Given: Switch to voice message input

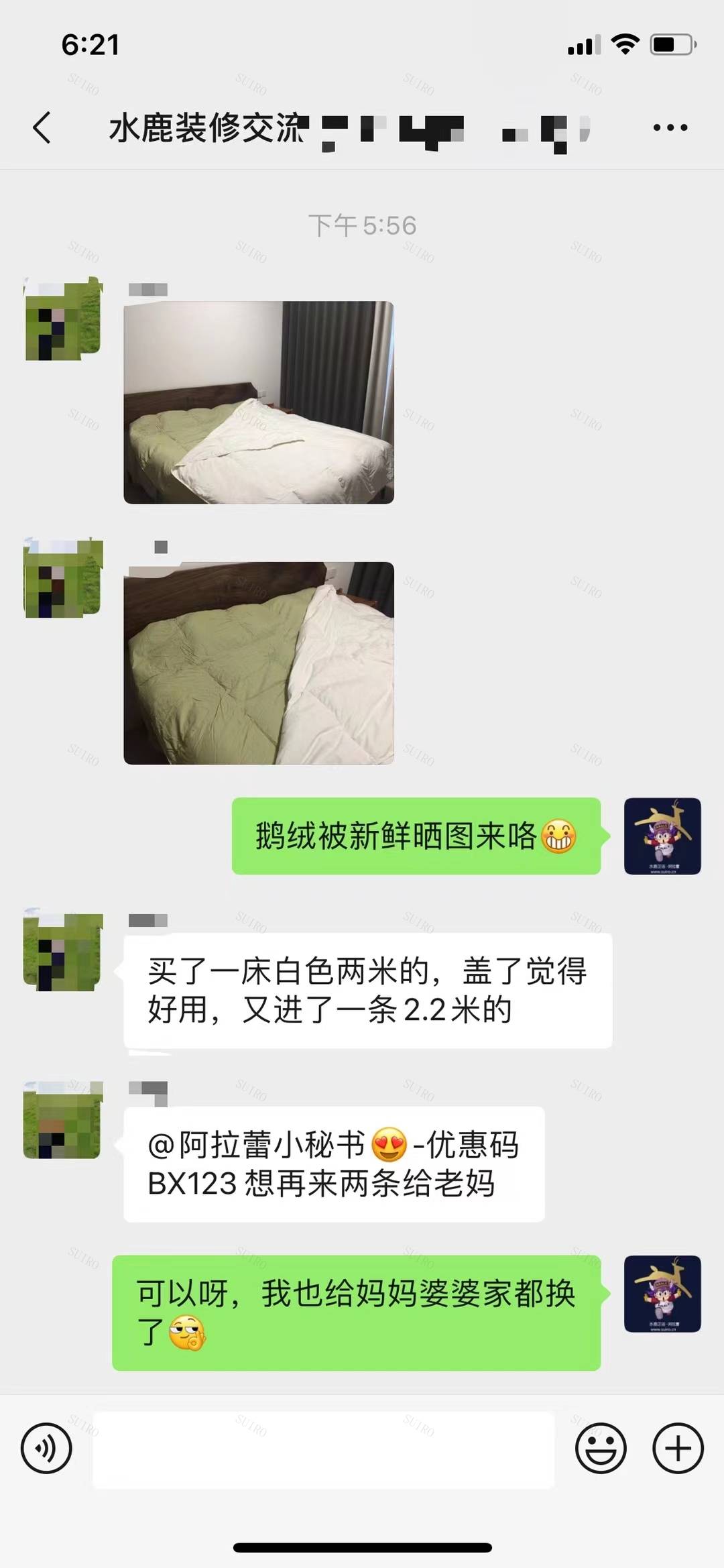Looking at the screenshot, I should pyautogui.click(x=46, y=1449).
